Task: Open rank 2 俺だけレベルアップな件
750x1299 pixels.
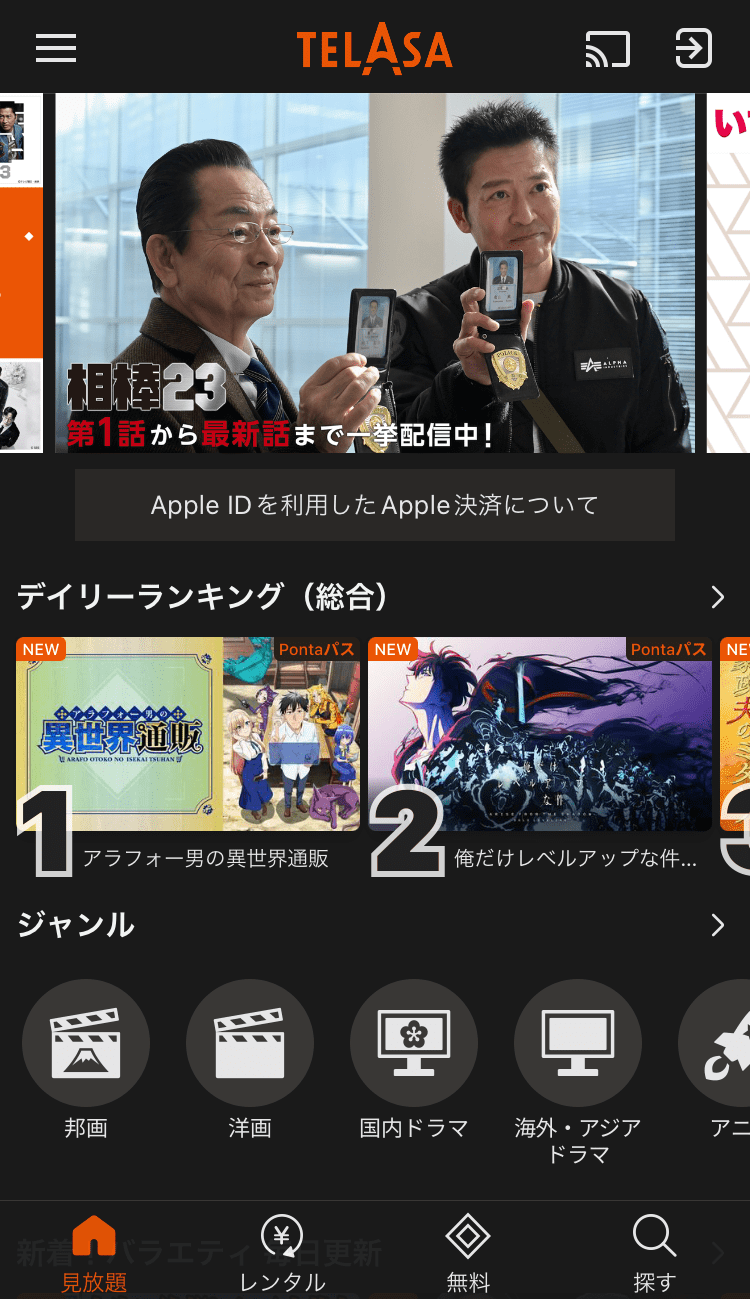Action: pos(540,735)
